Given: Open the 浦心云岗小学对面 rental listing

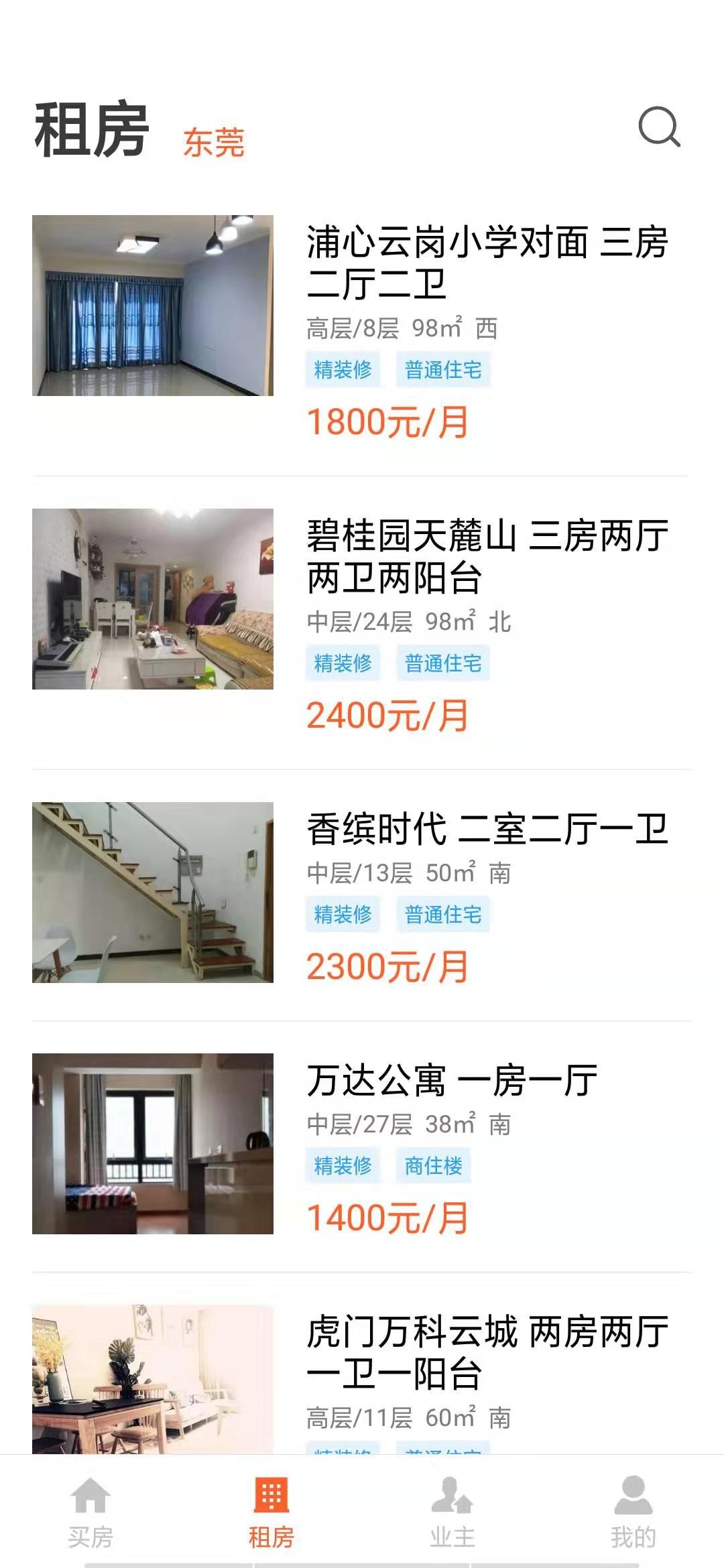Looking at the screenshot, I should point(487,263).
